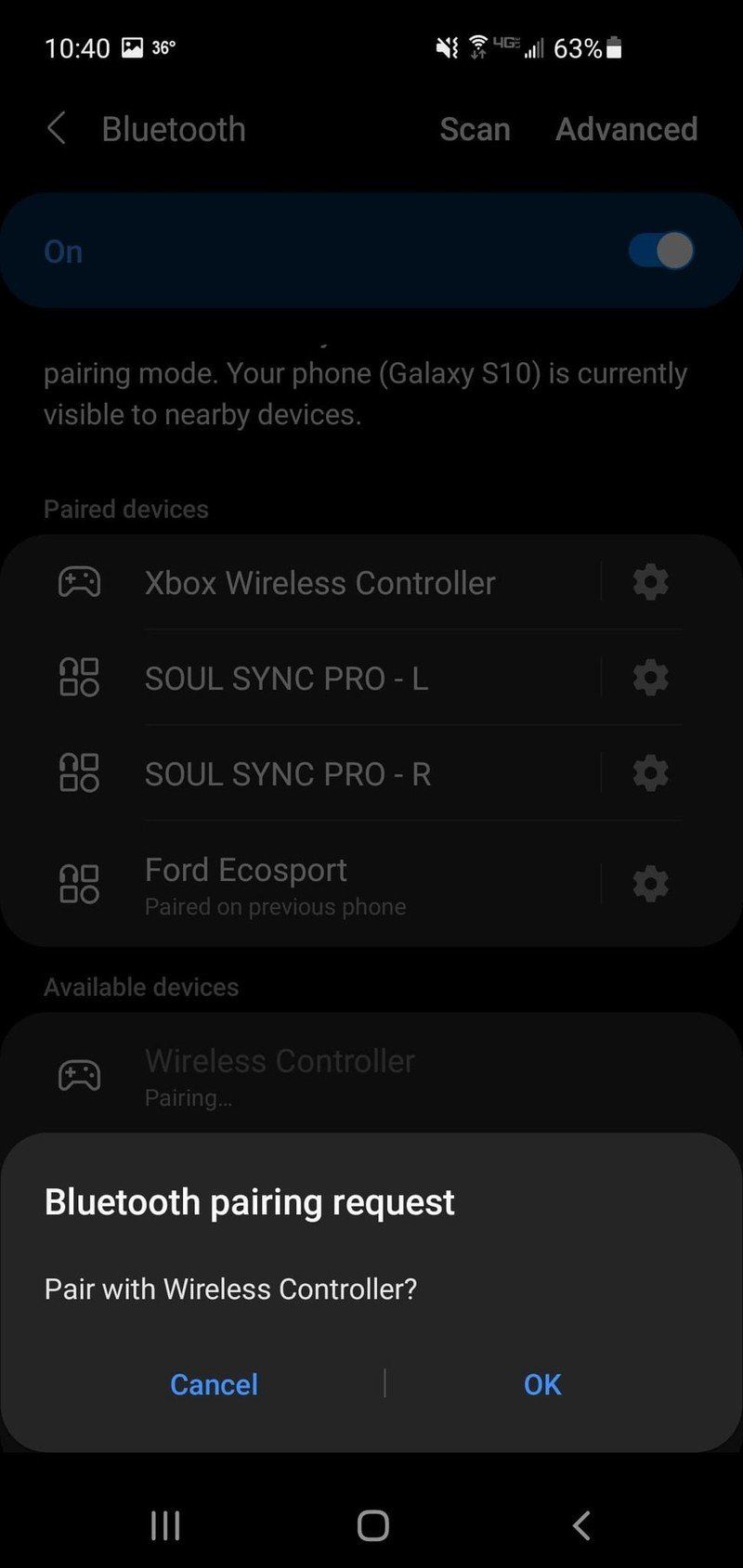Viewport: 743px width, 1568px height.
Task: Open settings for SOUL SYNC PRO - R
Action: pyautogui.click(x=650, y=773)
